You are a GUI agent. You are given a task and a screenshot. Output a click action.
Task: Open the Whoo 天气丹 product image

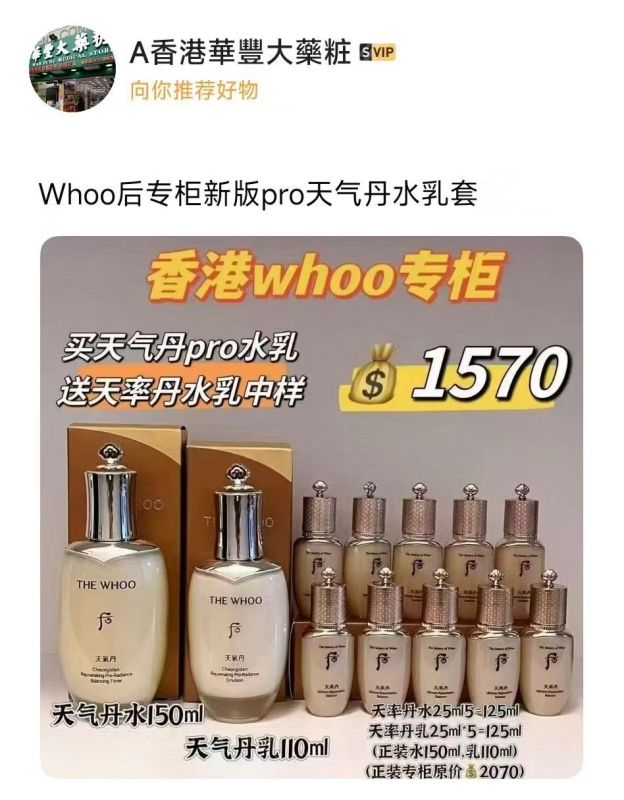[311, 508]
